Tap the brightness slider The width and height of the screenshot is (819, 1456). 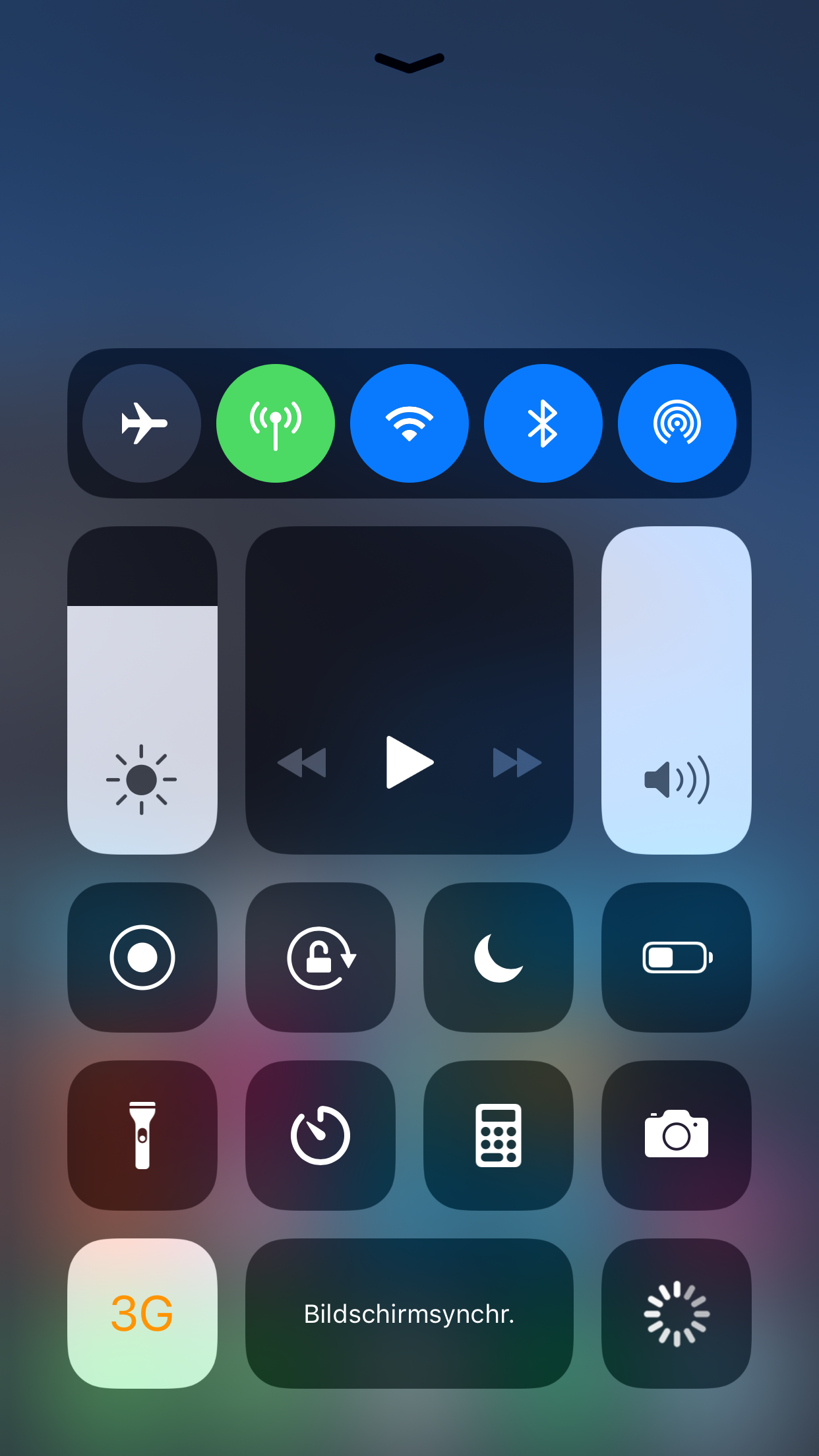142,690
